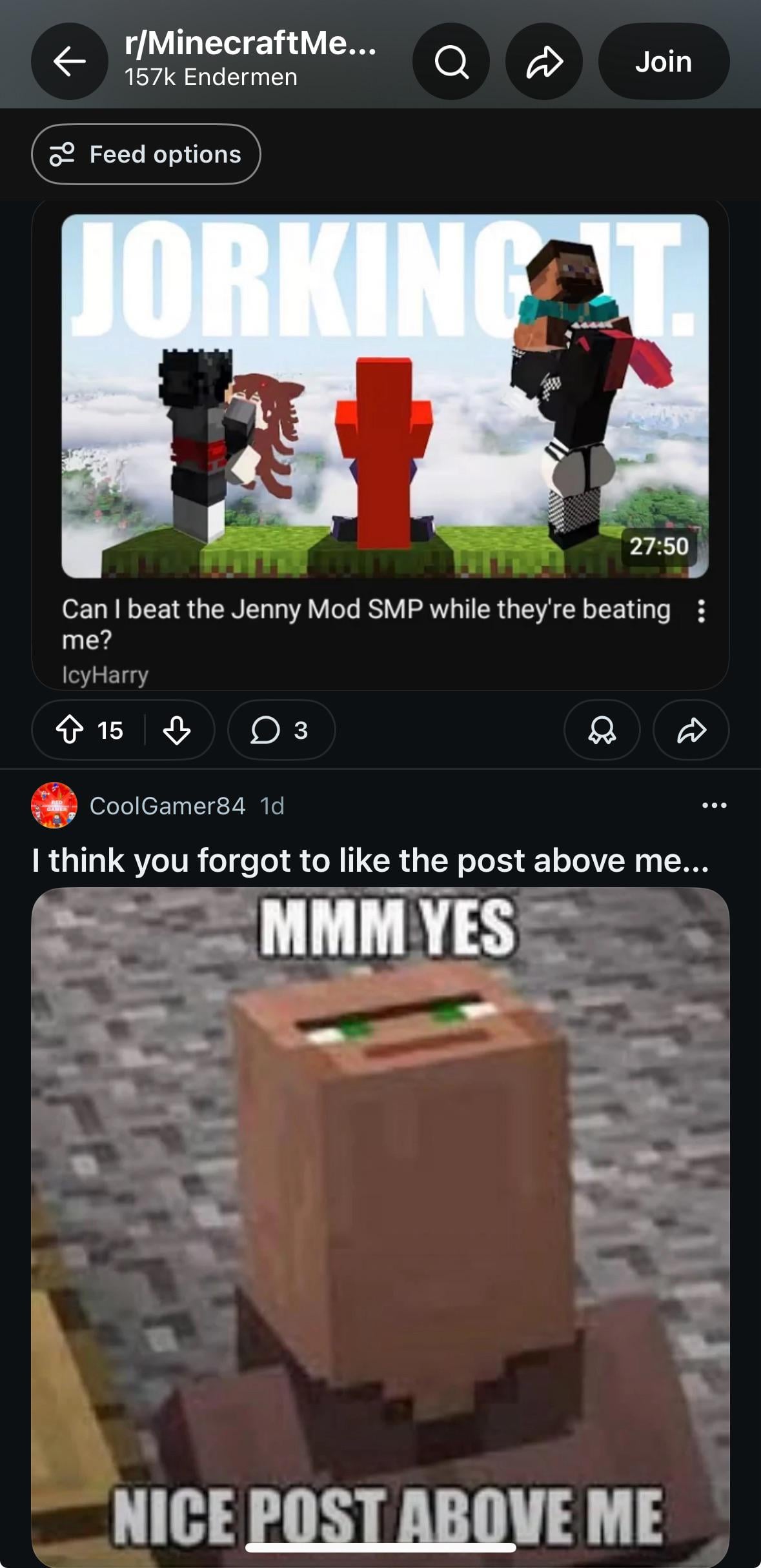This screenshot has width=761, height=1568.
Task: Upvote the post with 15 votes
Action: [70, 730]
